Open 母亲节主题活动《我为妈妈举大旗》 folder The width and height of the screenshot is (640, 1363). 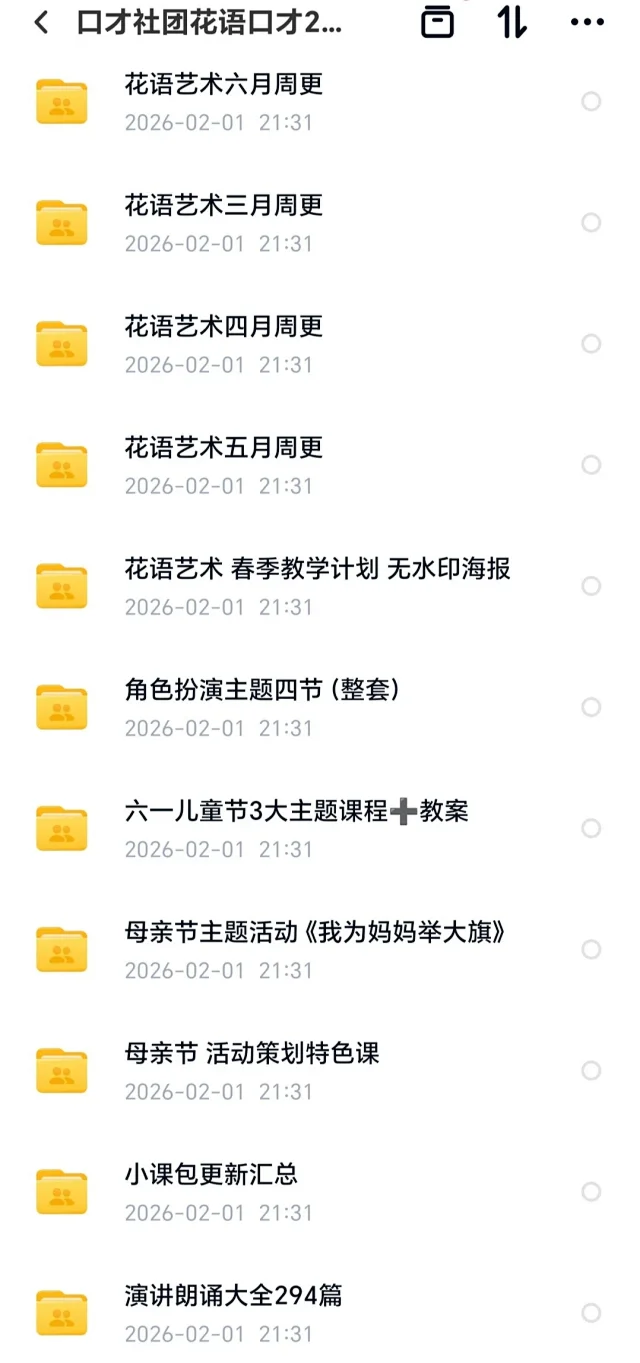pos(315,933)
